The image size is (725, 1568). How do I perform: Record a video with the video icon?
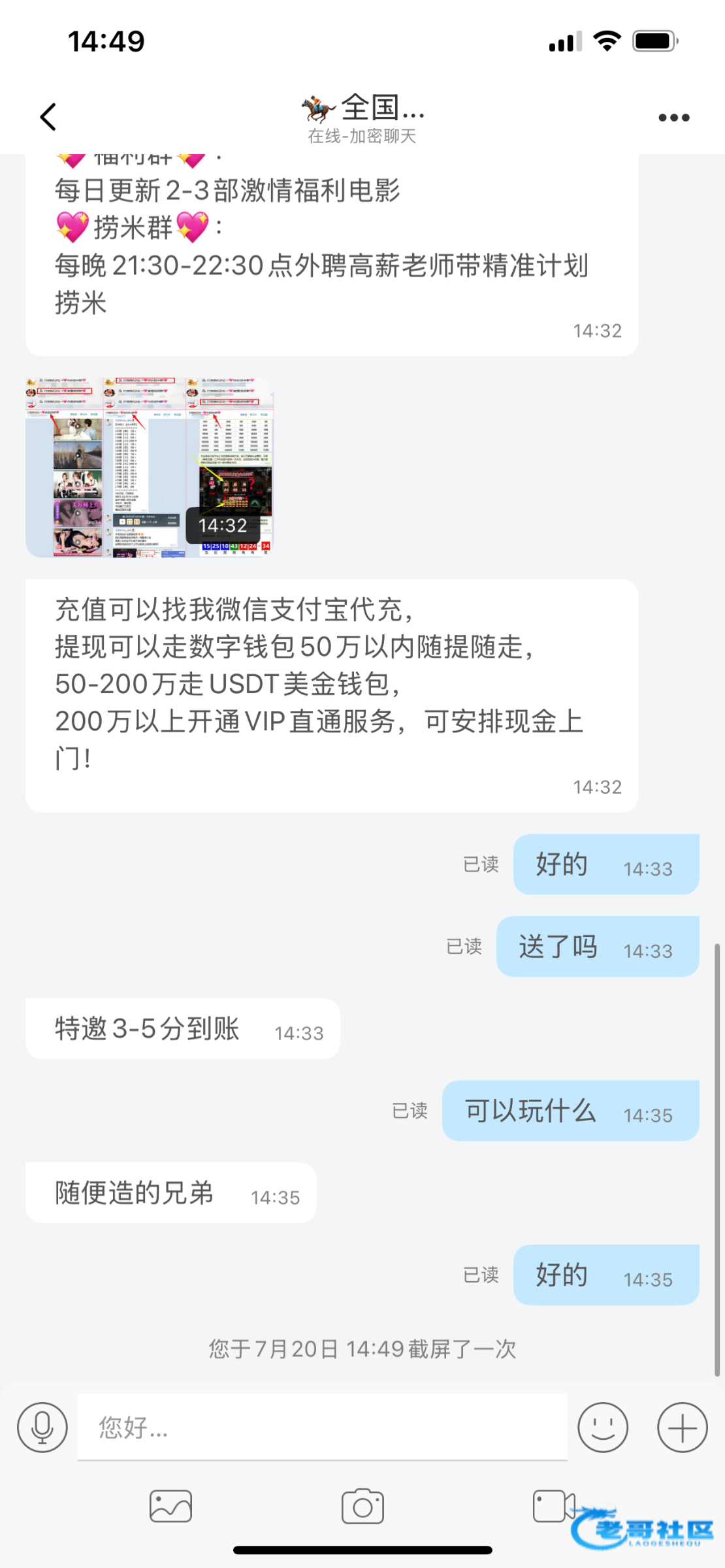coord(553,1506)
